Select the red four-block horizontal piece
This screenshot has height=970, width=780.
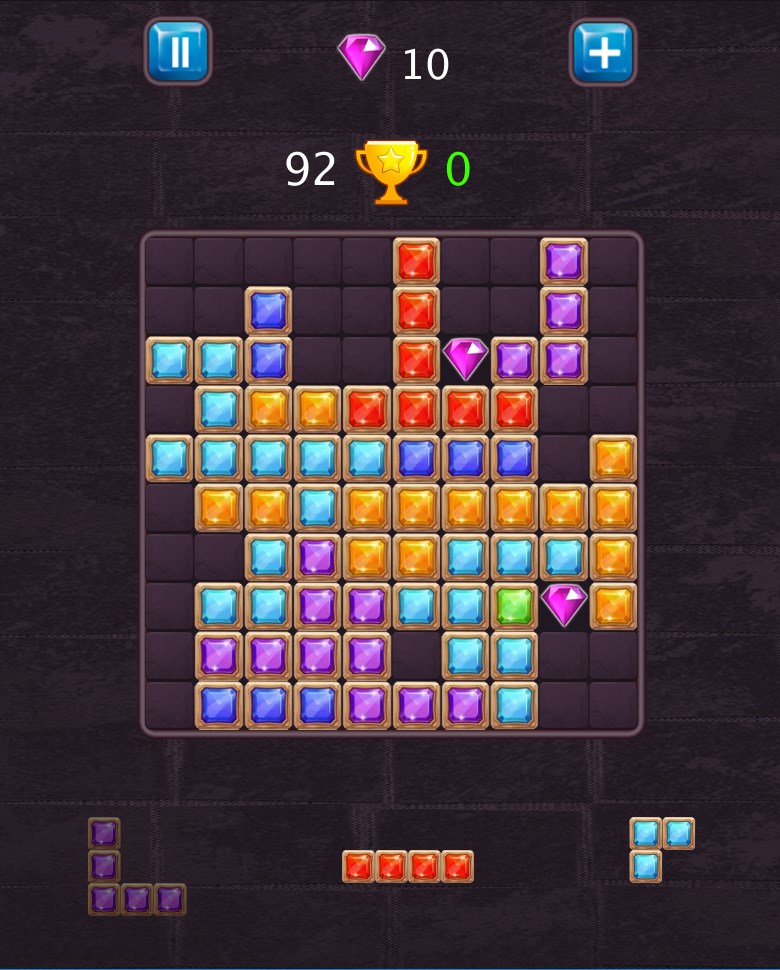point(407,866)
